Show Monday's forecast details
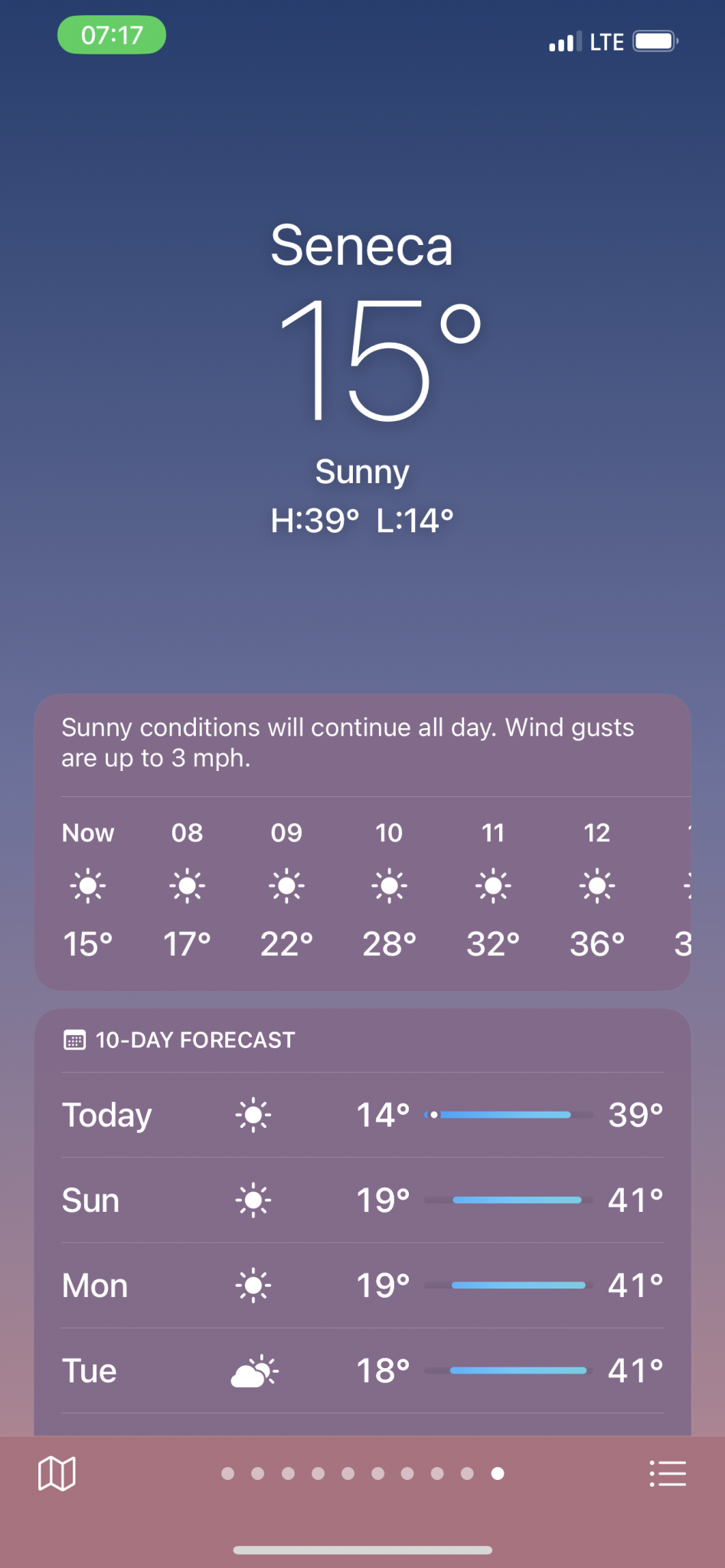 362,1285
